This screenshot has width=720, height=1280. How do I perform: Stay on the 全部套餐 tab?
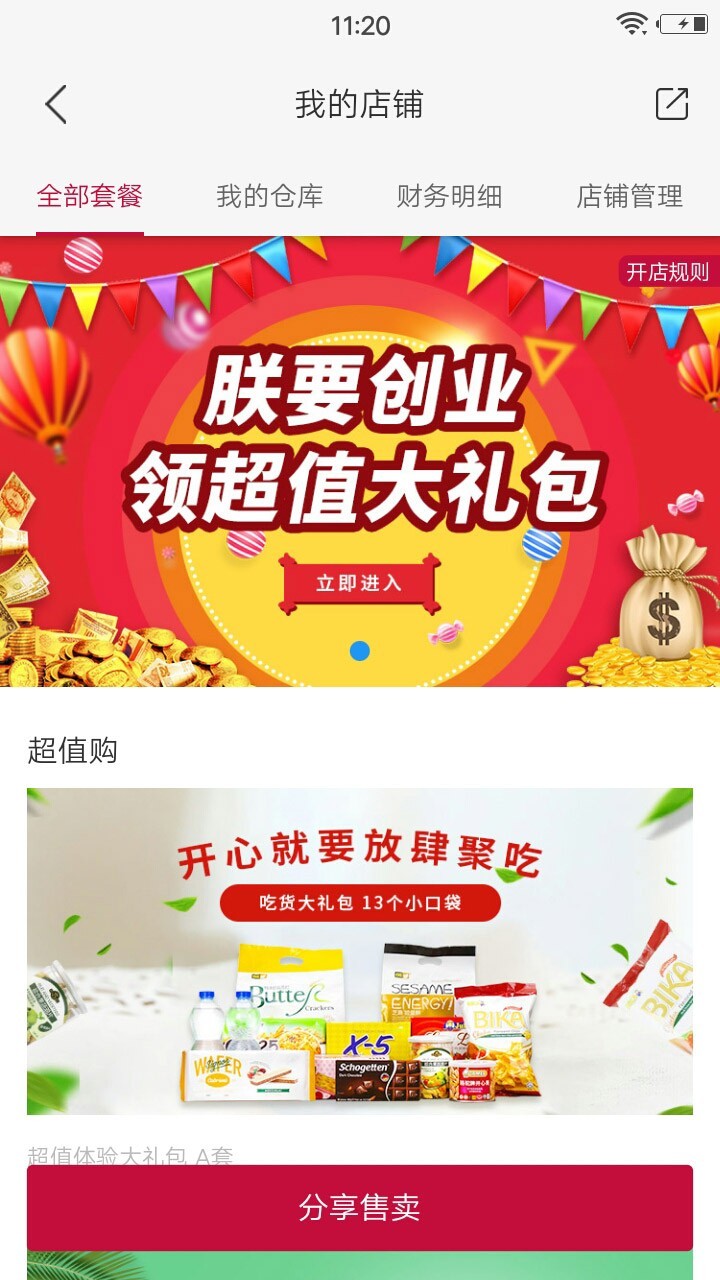(x=89, y=197)
